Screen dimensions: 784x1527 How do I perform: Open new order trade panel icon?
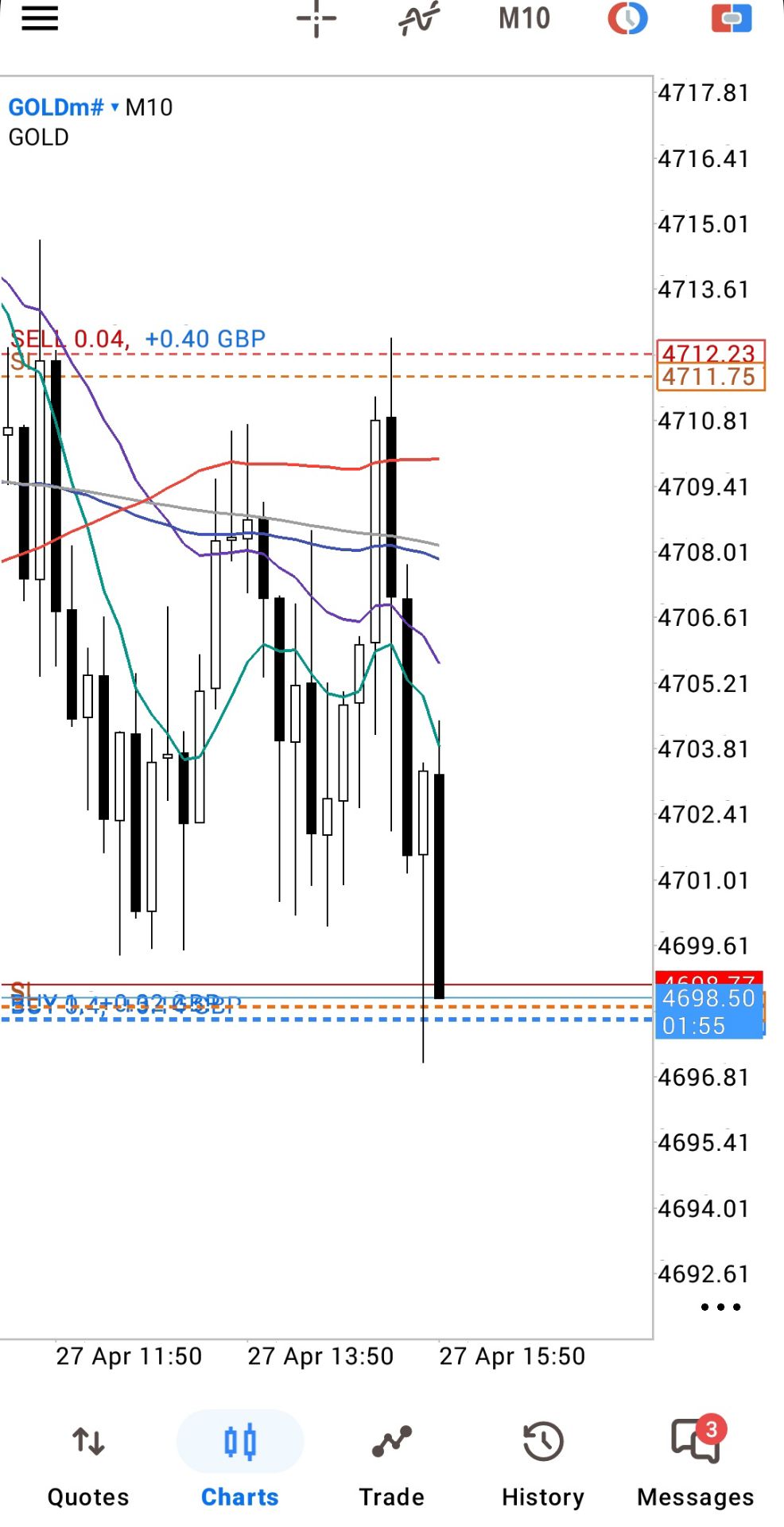pos(731,19)
